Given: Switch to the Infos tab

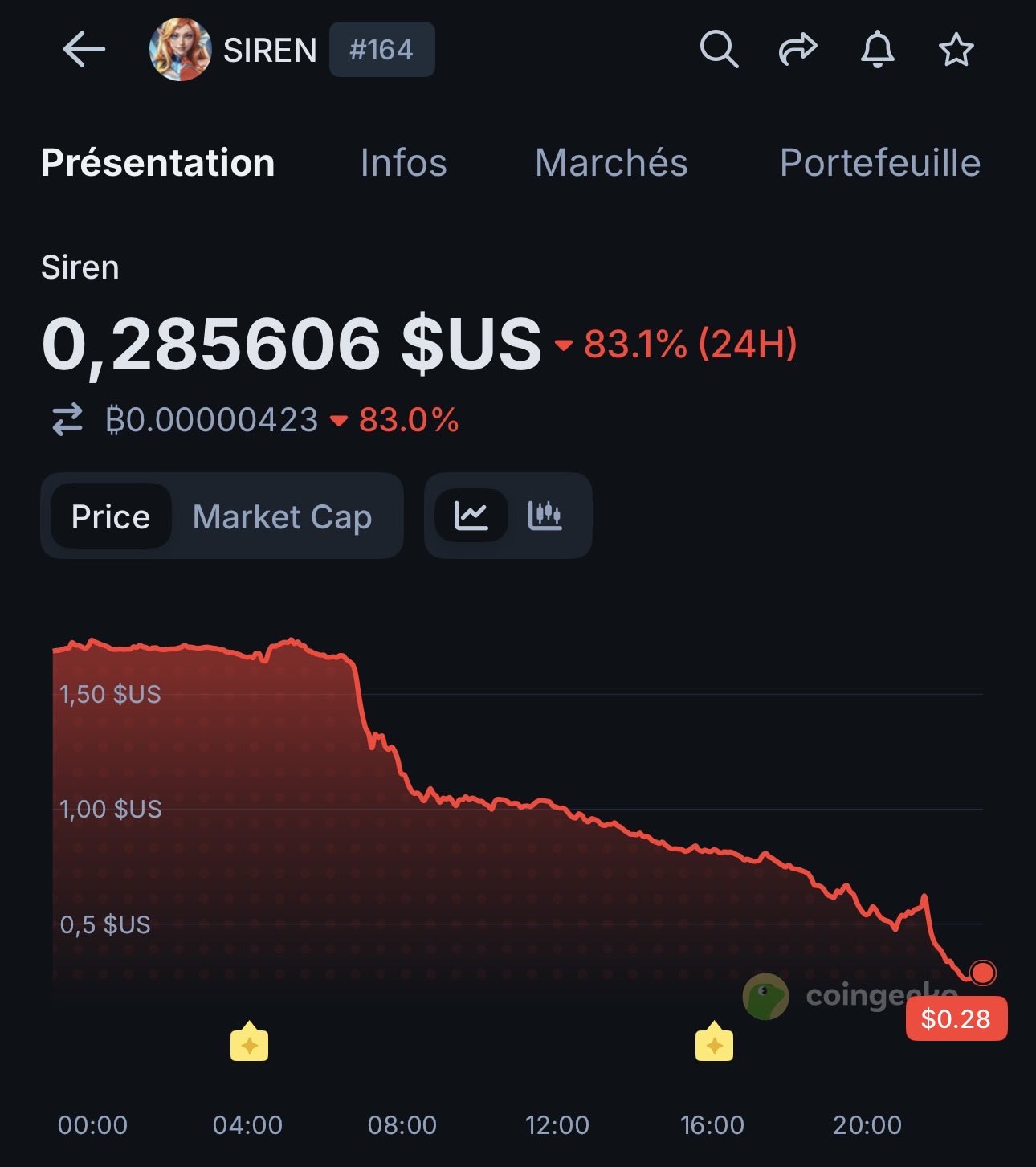Looking at the screenshot, I should tap(403, 163).
